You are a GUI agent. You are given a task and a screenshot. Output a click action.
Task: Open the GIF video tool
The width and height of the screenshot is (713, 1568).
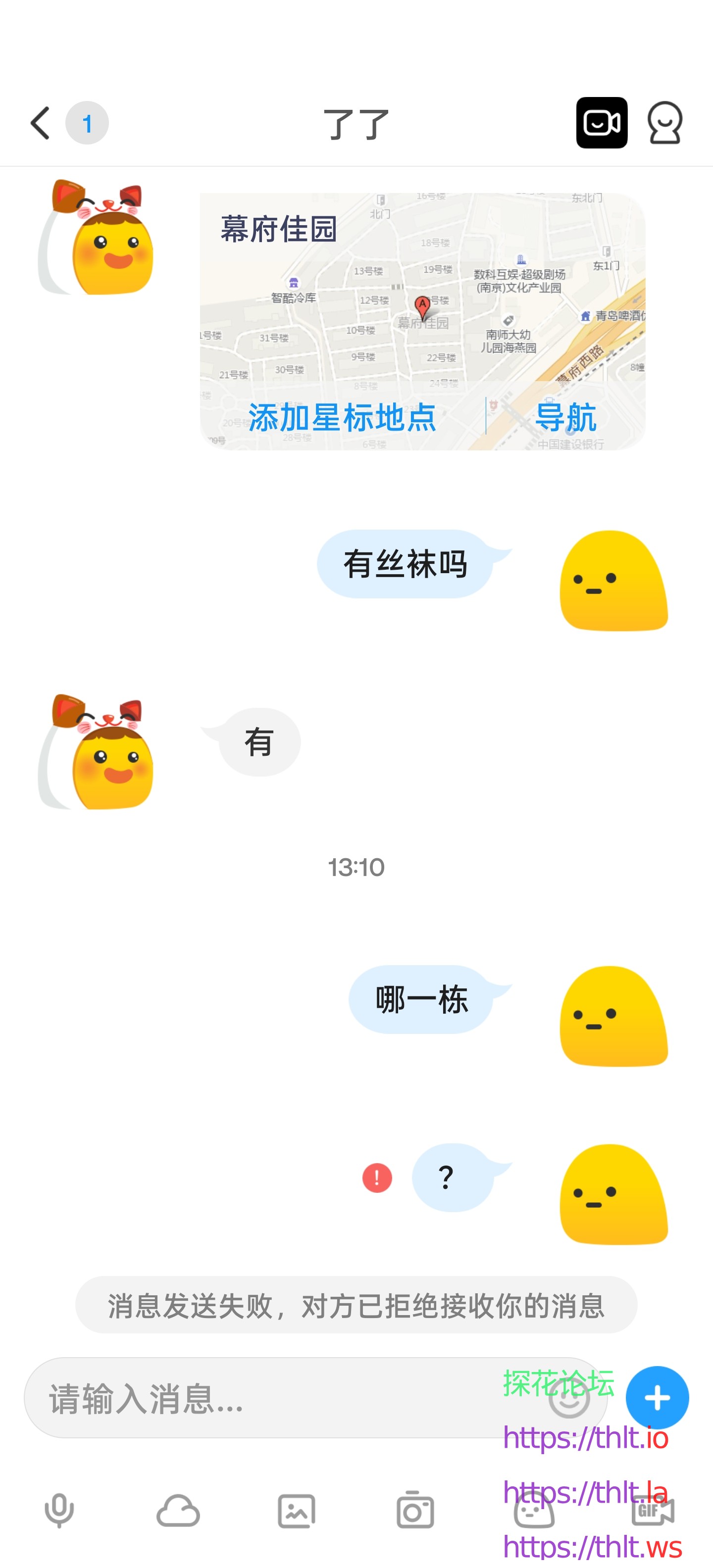point(653,1511)
